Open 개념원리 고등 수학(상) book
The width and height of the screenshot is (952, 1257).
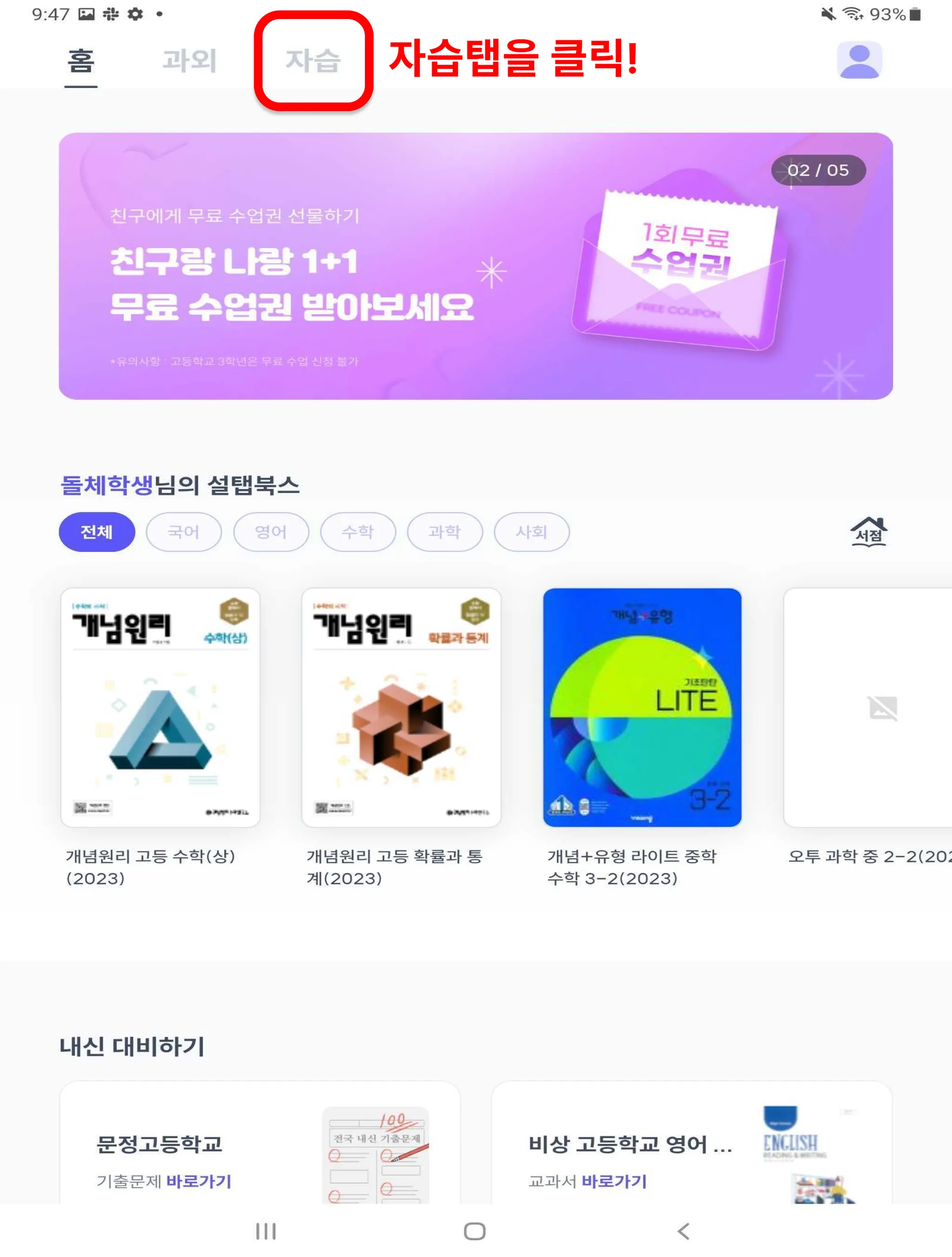pos(160,708)
